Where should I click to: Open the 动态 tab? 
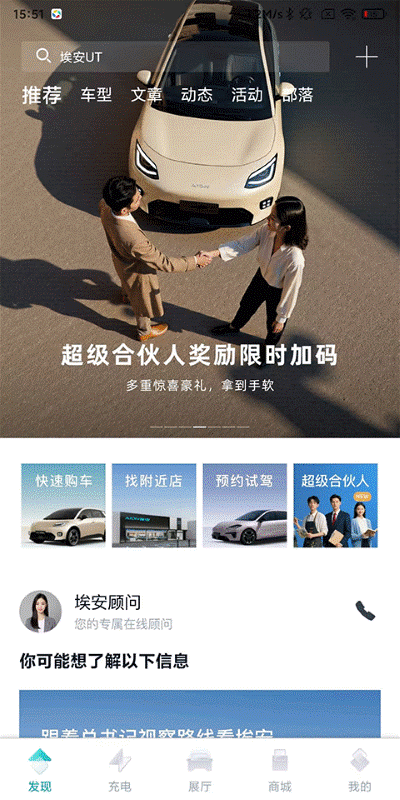(196, 95)
